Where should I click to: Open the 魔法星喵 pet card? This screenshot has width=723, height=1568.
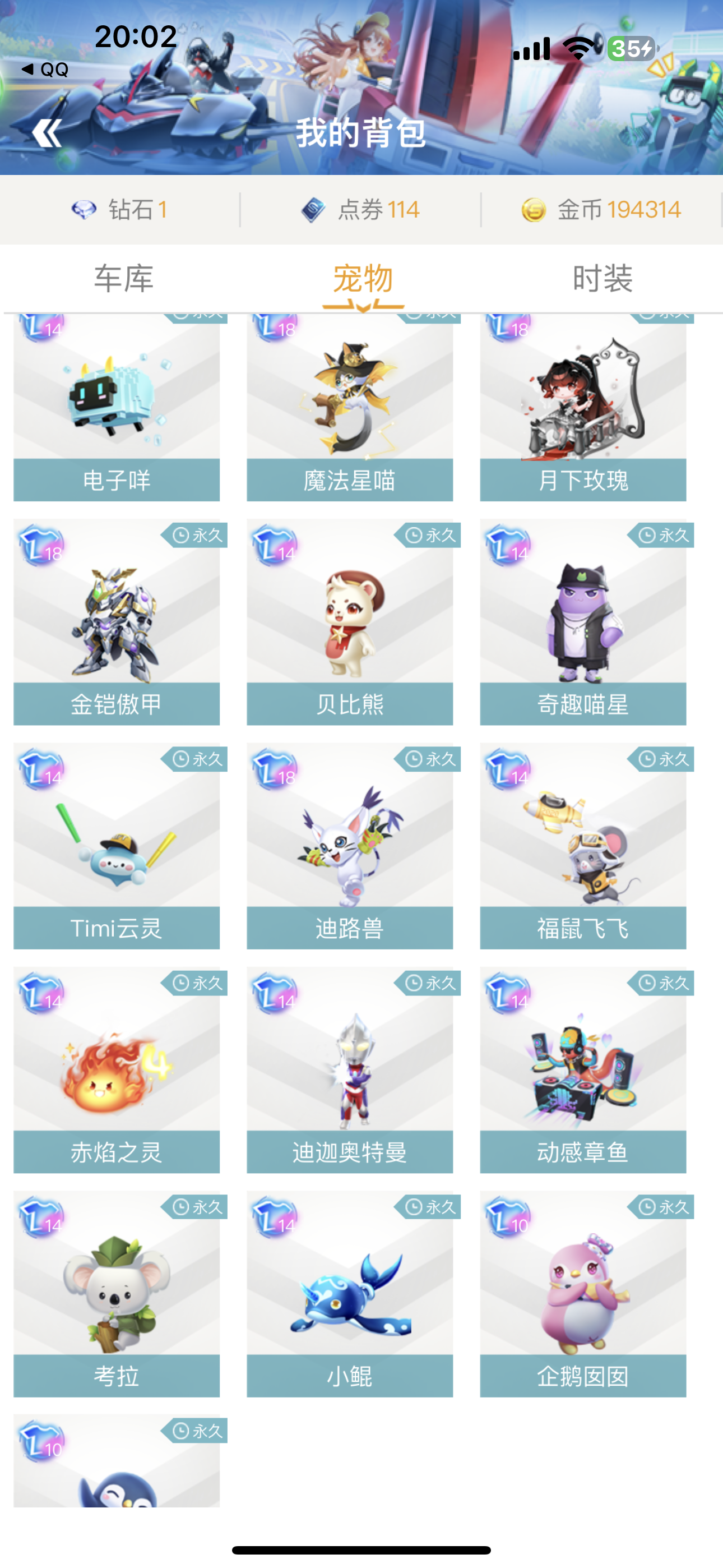click(349, 408)
